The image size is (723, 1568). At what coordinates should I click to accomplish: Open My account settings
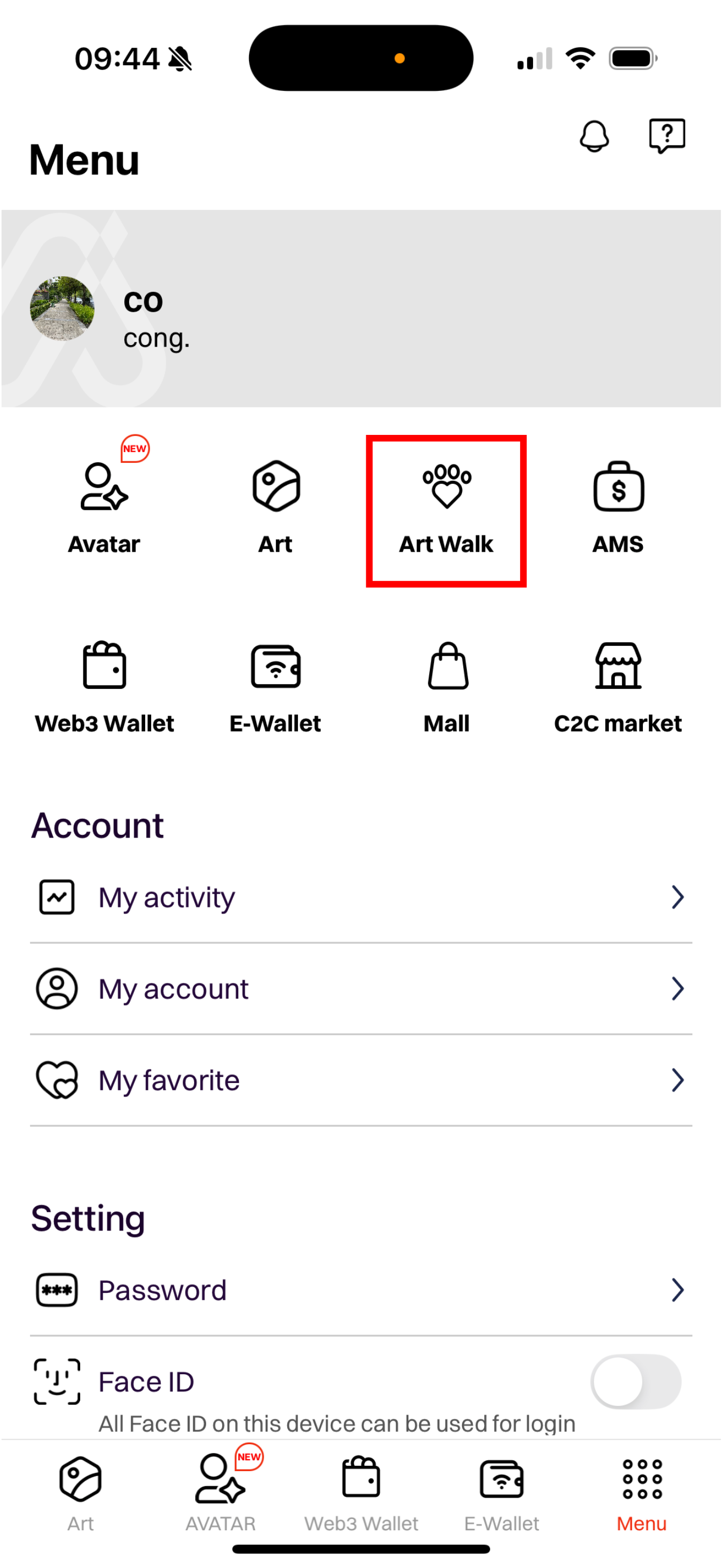361,988
